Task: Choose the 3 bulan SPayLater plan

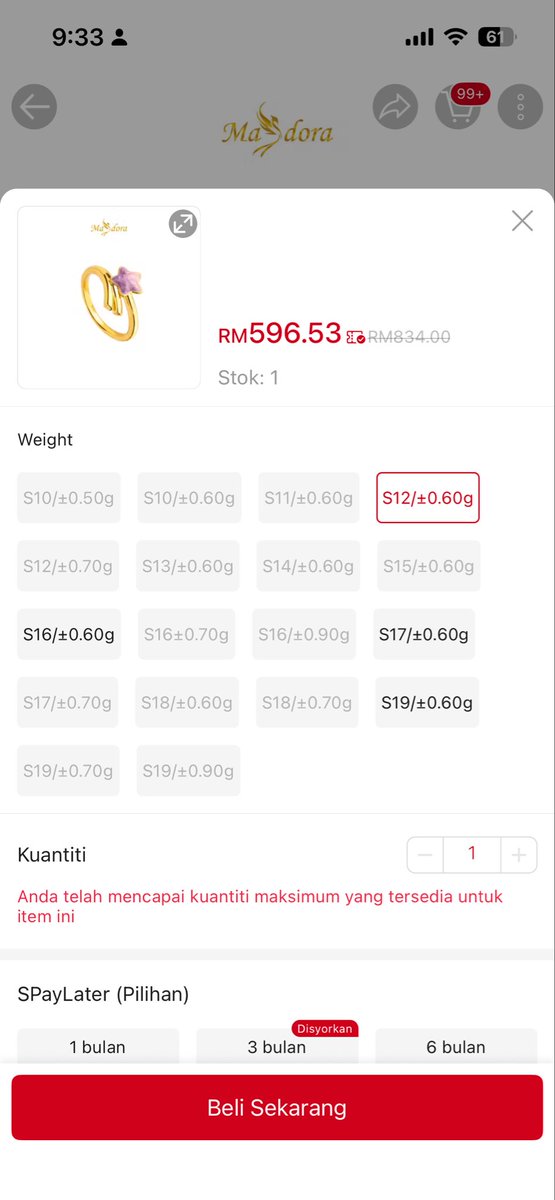Action: (x=277, y=1047)
